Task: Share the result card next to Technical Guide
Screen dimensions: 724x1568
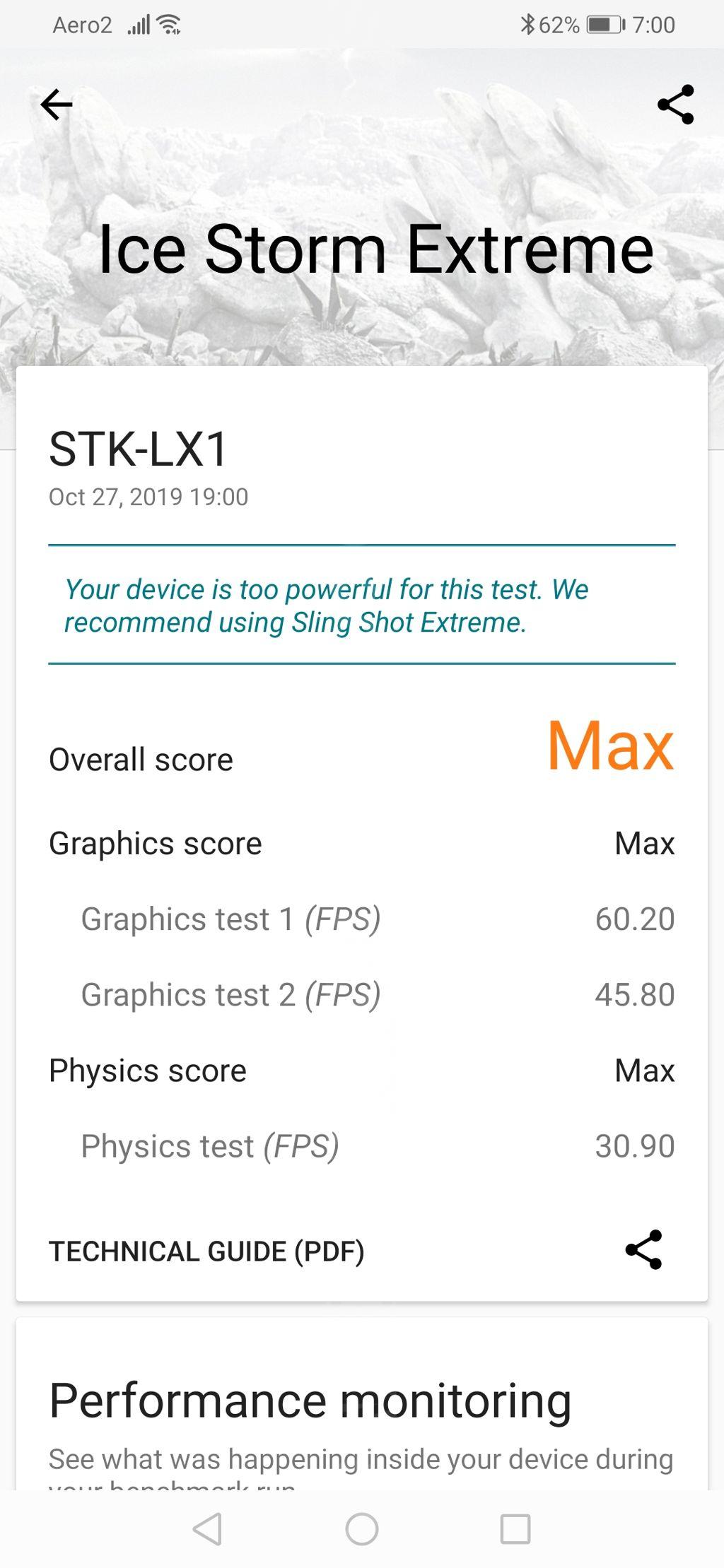Action: coord(644,1250)
